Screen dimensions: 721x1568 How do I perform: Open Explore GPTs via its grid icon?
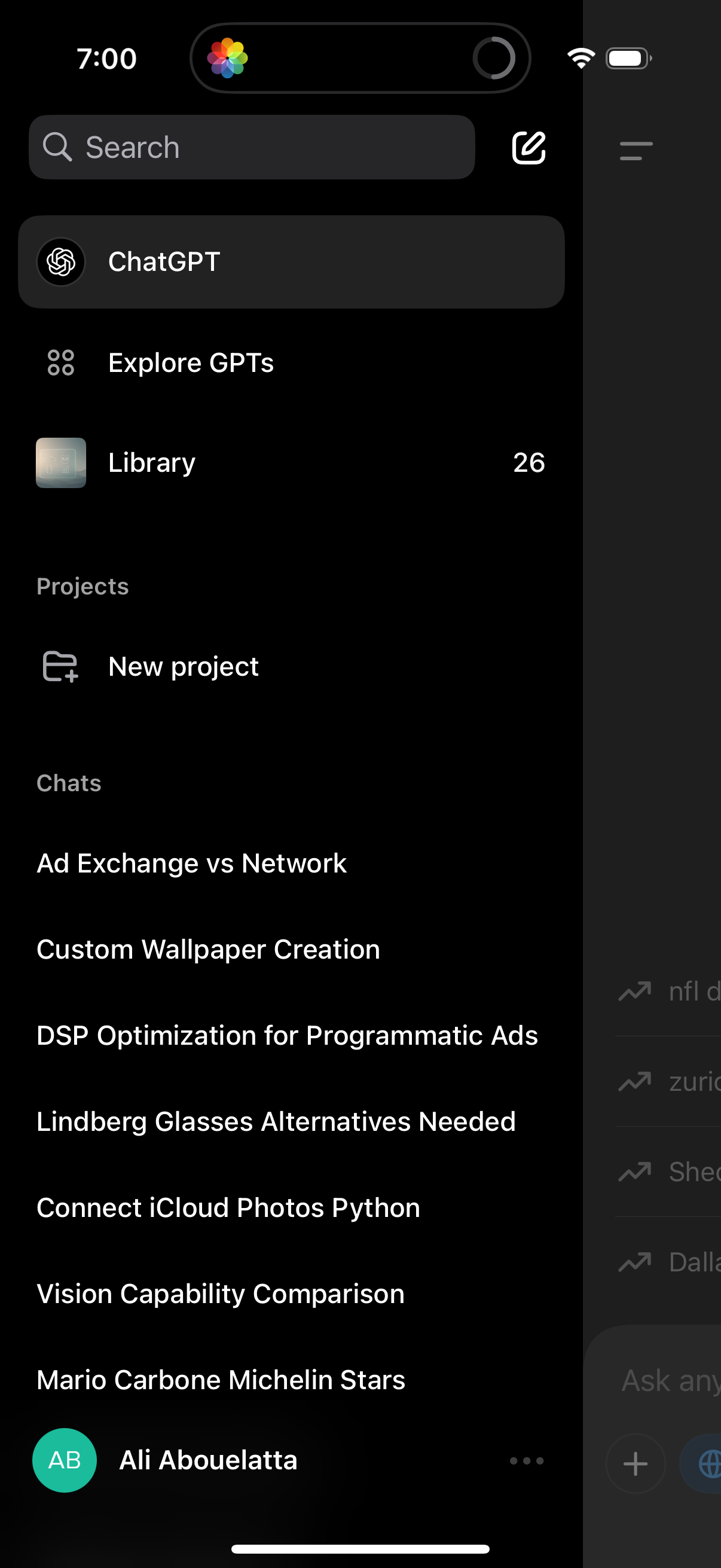61,362
